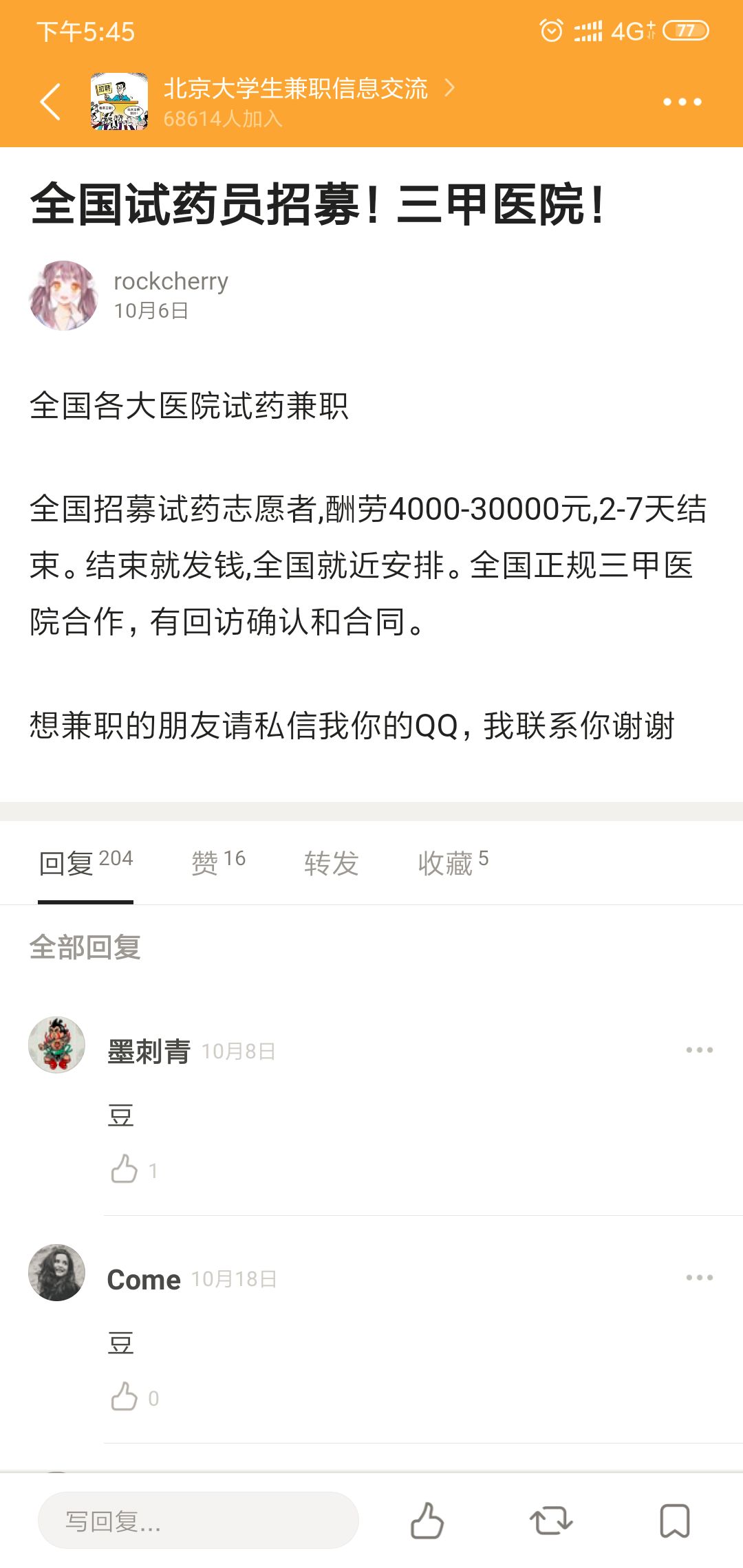The height and width of the screenshot is (1568, 743).
Task: Tap the thumbs-up under Come's comment
Action: (x=127, y=1397)
